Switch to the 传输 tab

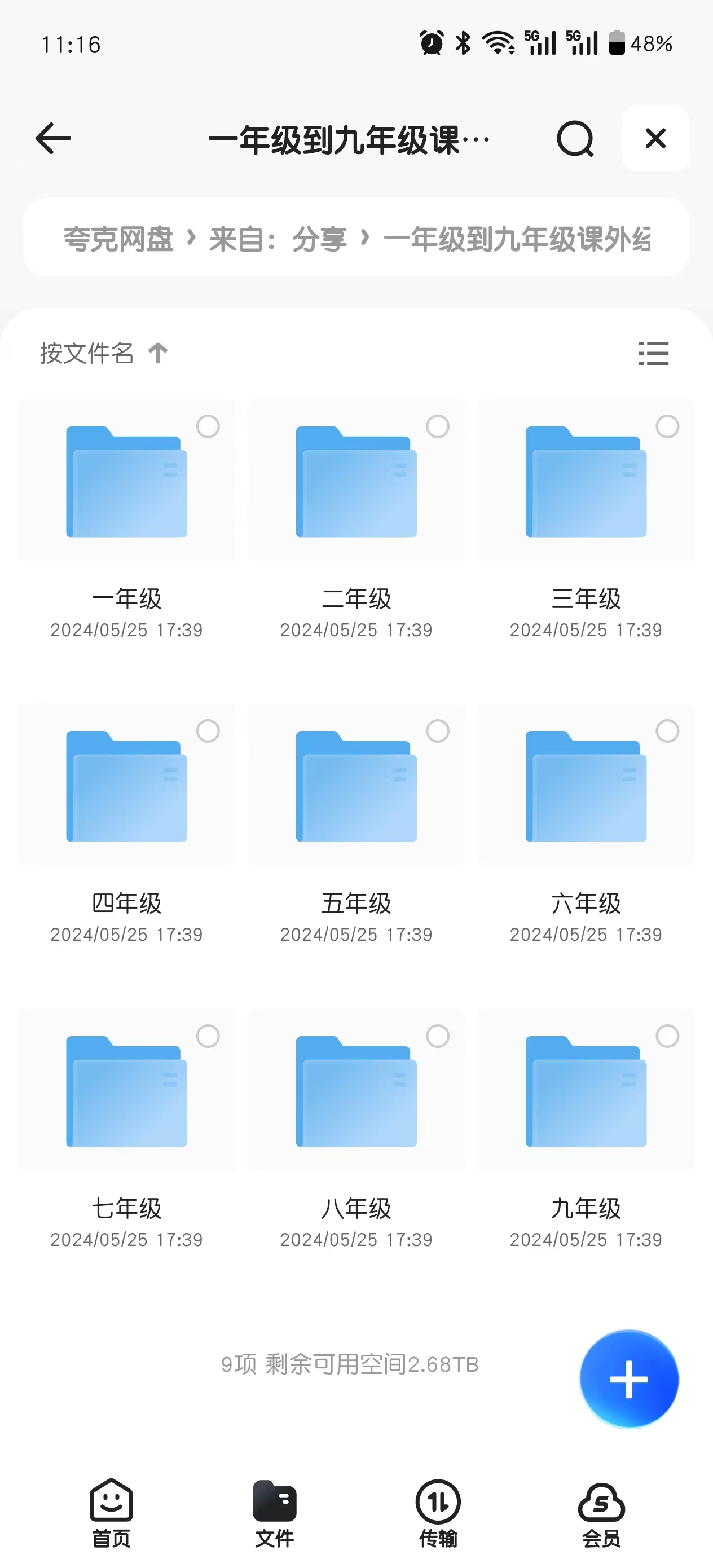[438, 1513]
